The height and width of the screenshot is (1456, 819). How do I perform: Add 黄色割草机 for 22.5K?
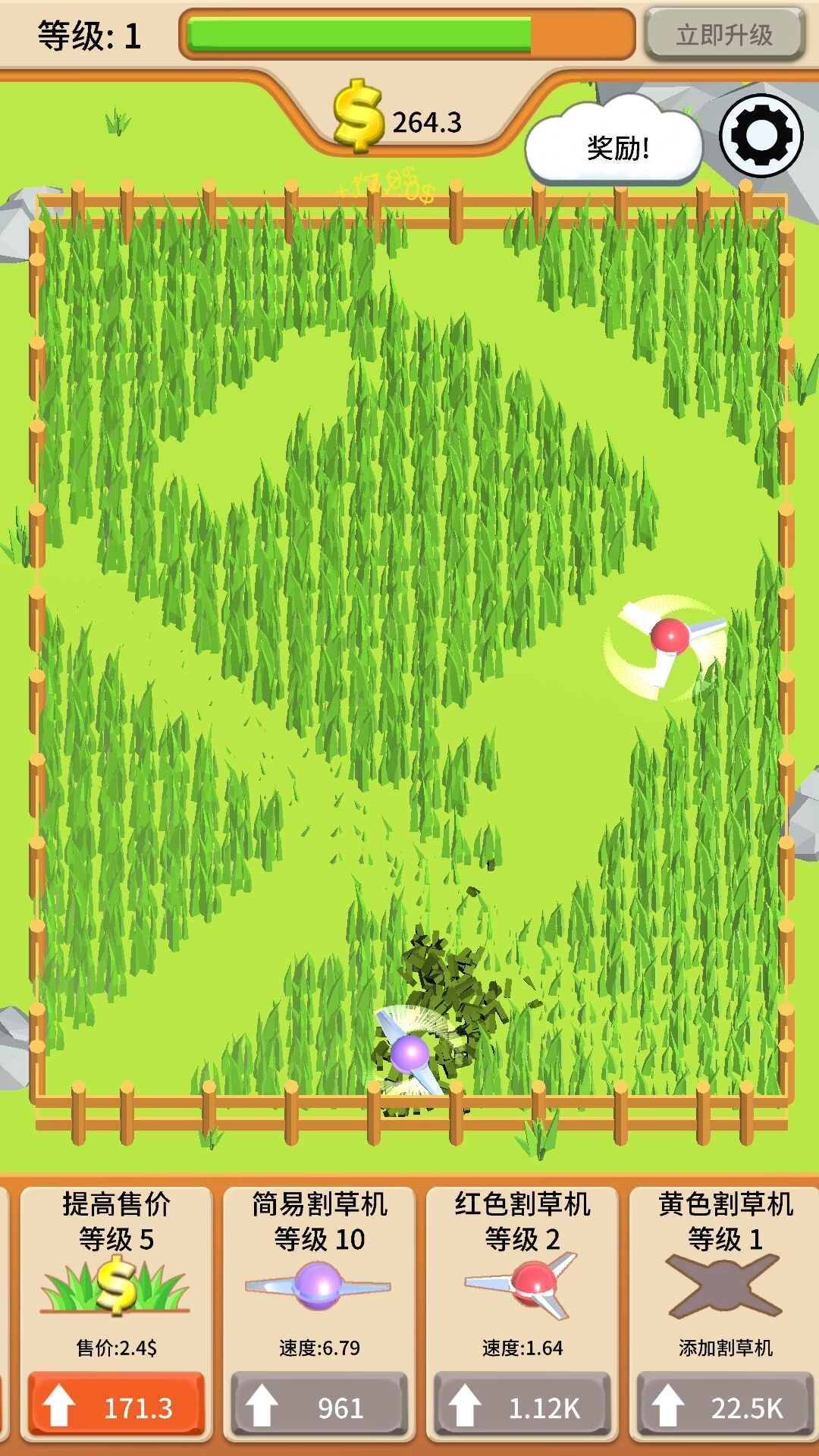pos(725,1407)
